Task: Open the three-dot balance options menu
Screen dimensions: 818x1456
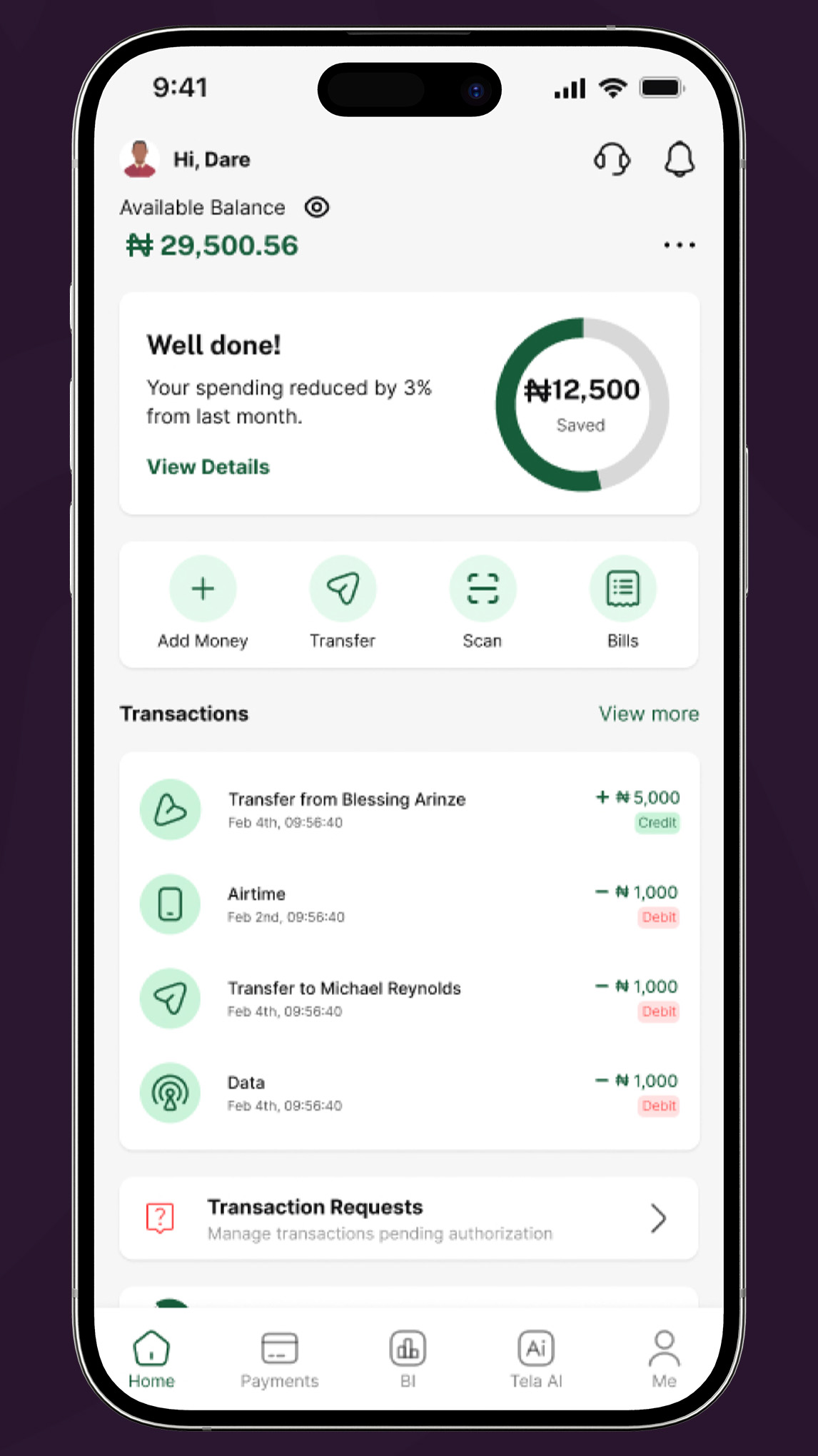Action: tap(679, 246)
